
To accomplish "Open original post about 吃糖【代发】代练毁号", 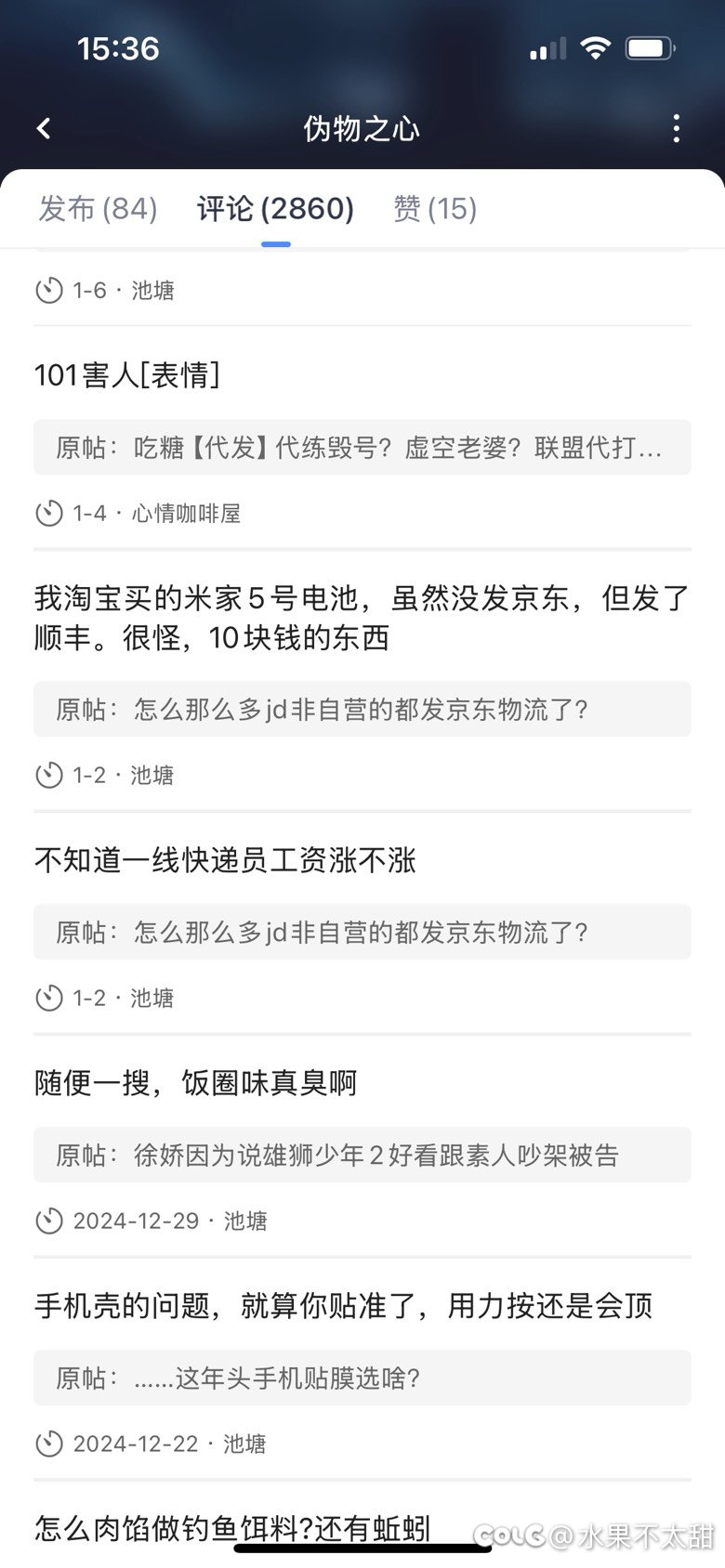I will (x=362, y=448).
